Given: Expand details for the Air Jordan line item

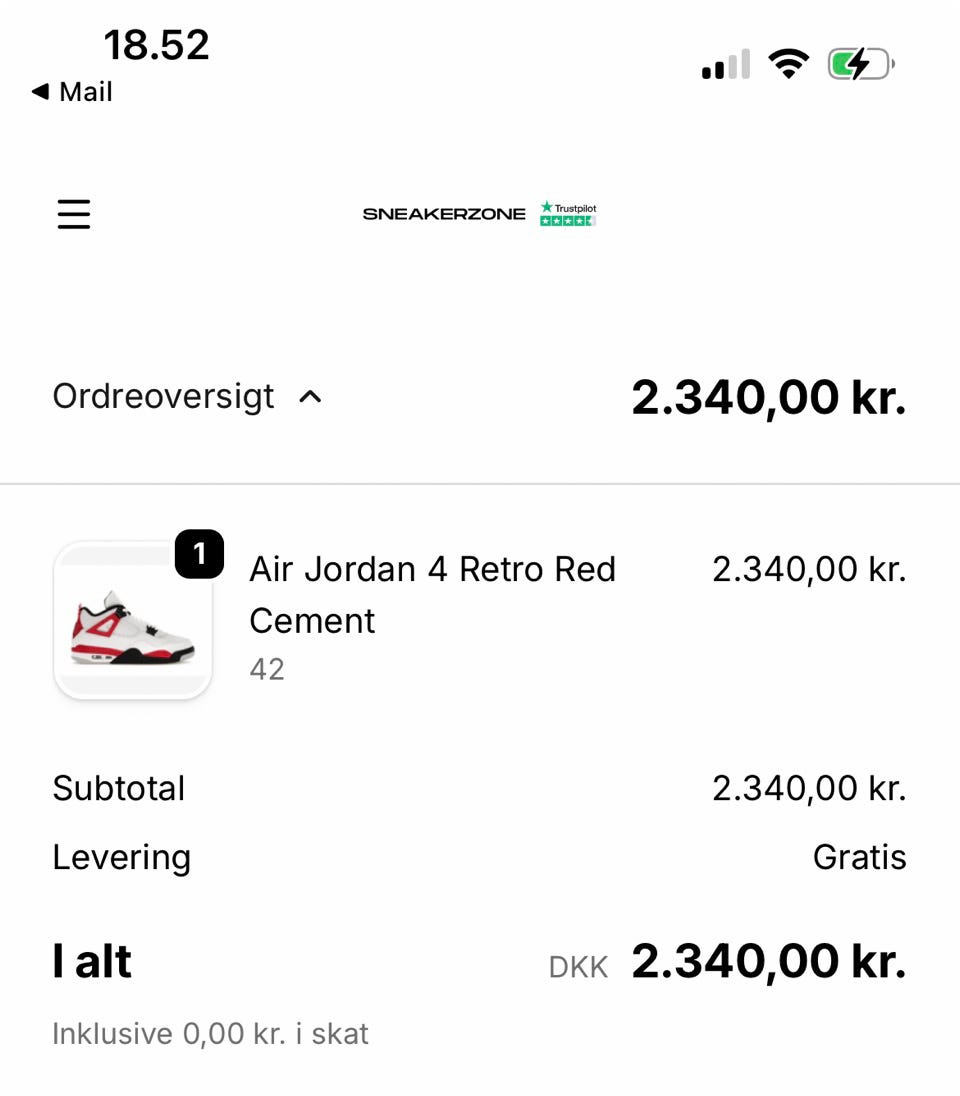Looking at the screenshot, I should click(x=430, y=593).
